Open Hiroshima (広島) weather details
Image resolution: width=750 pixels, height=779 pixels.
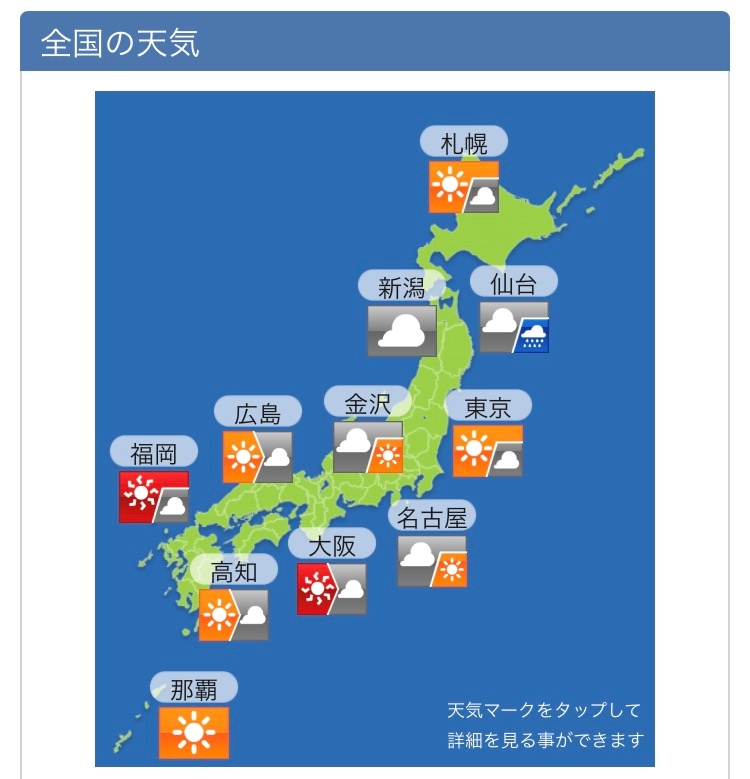coord(257,457)
